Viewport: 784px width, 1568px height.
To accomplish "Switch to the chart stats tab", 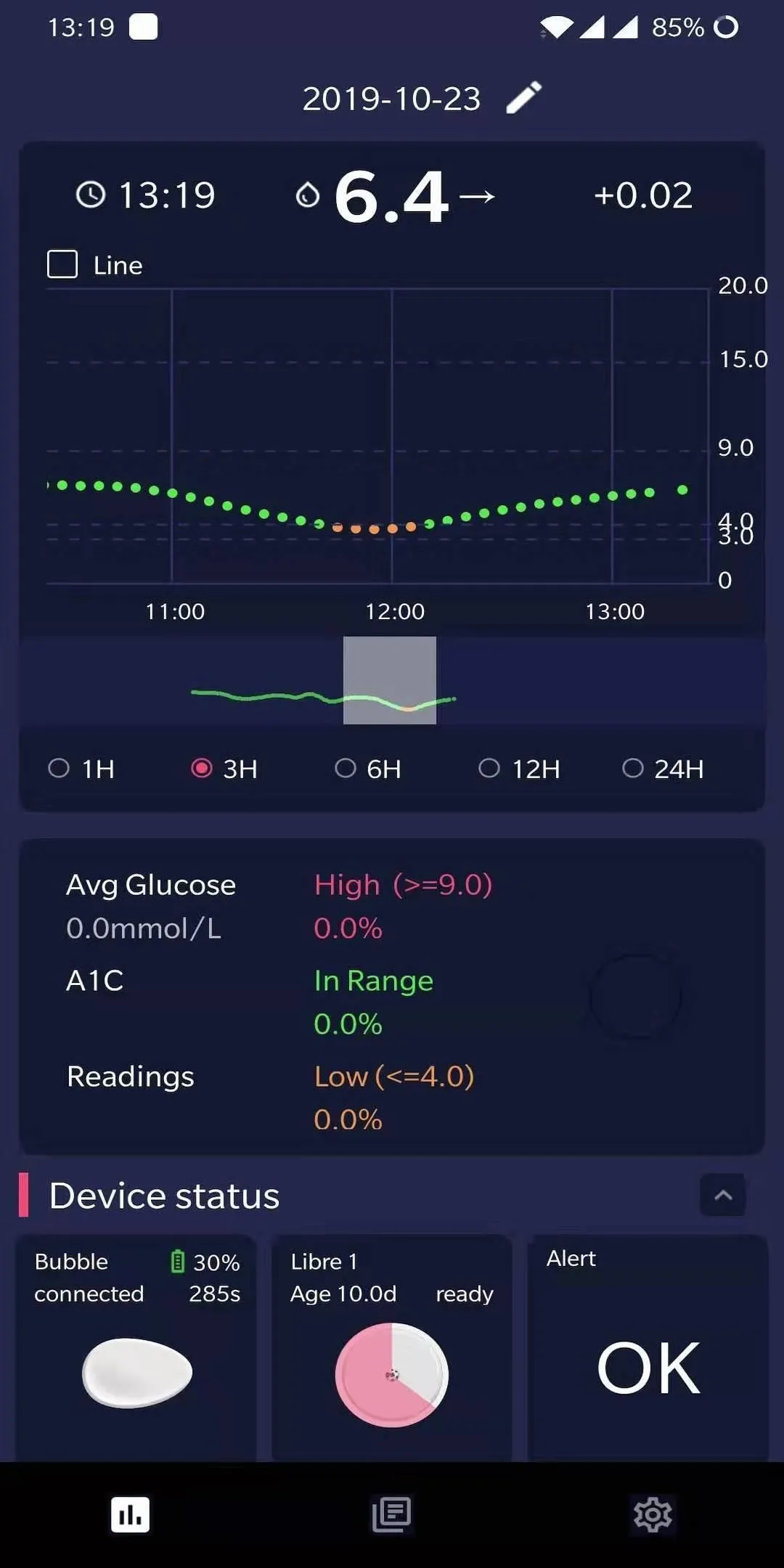I will coord(131,1514).
